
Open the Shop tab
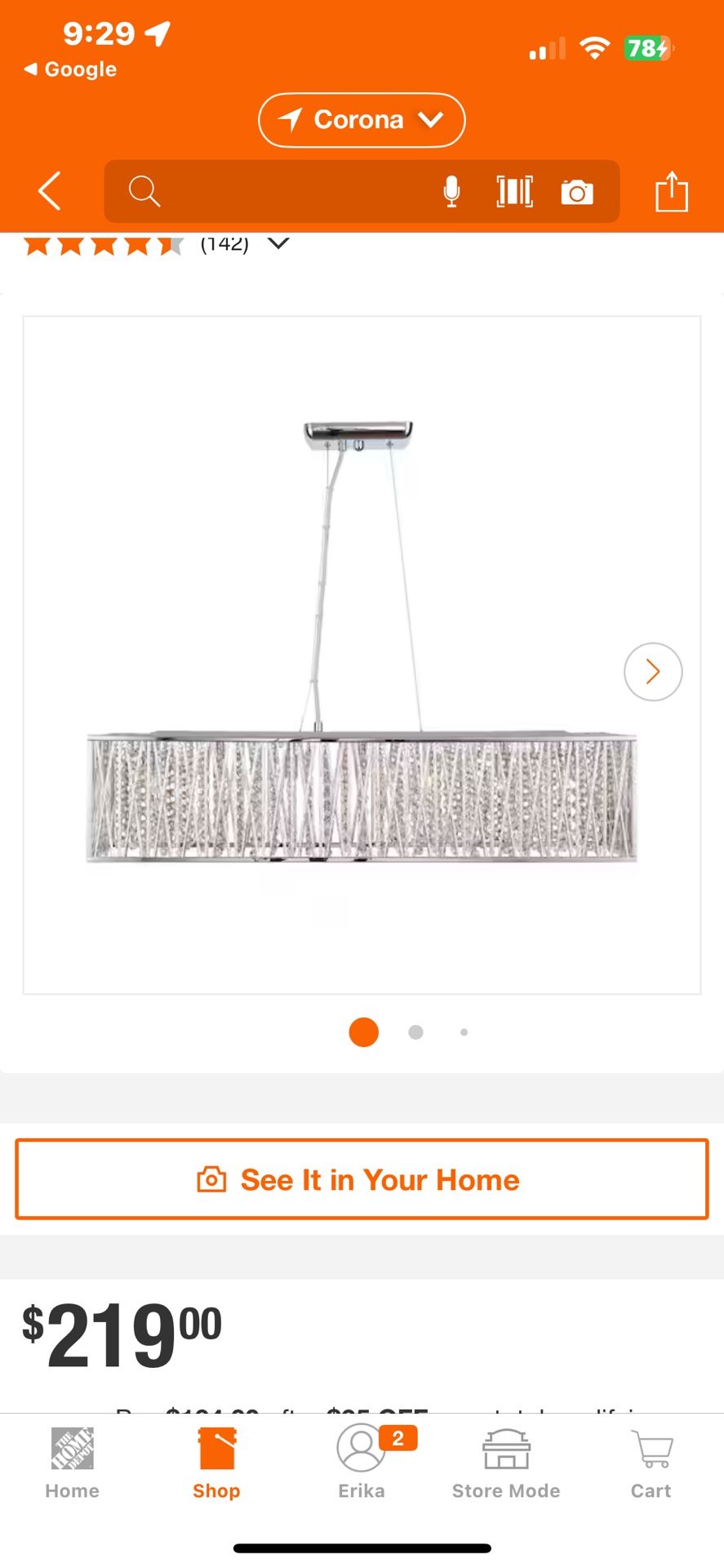[x=216, y=1463]
